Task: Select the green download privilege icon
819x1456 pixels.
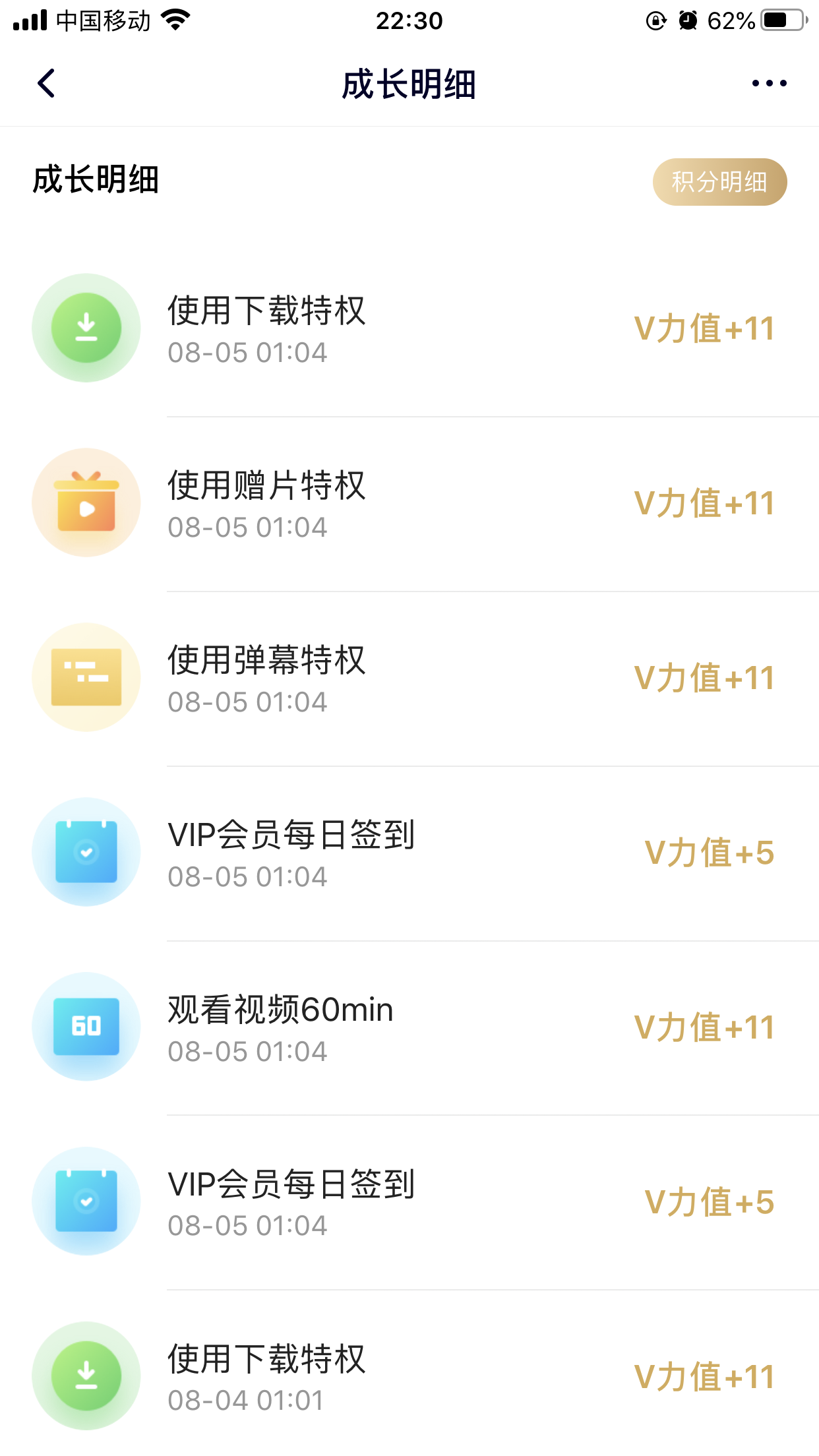Action: (x=86, y=327)
